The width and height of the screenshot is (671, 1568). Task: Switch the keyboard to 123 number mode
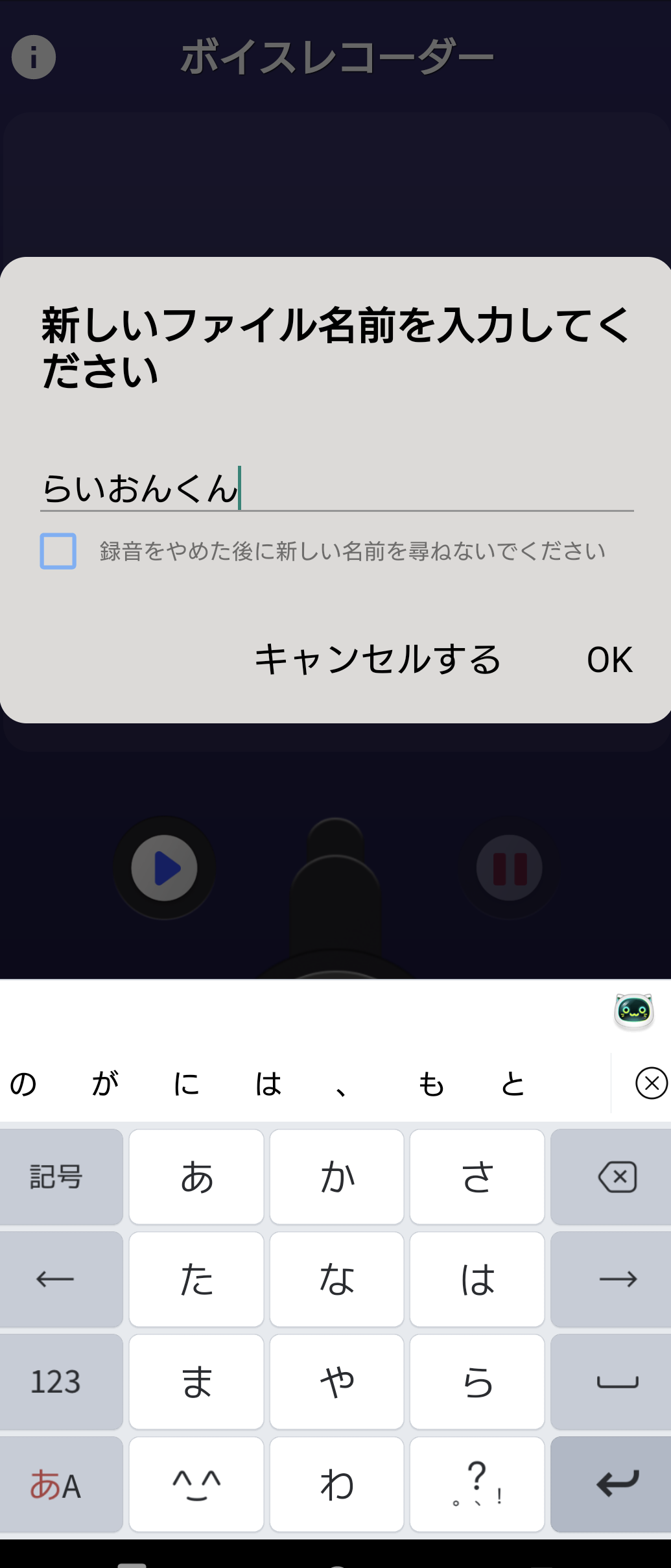(56, 1382)
